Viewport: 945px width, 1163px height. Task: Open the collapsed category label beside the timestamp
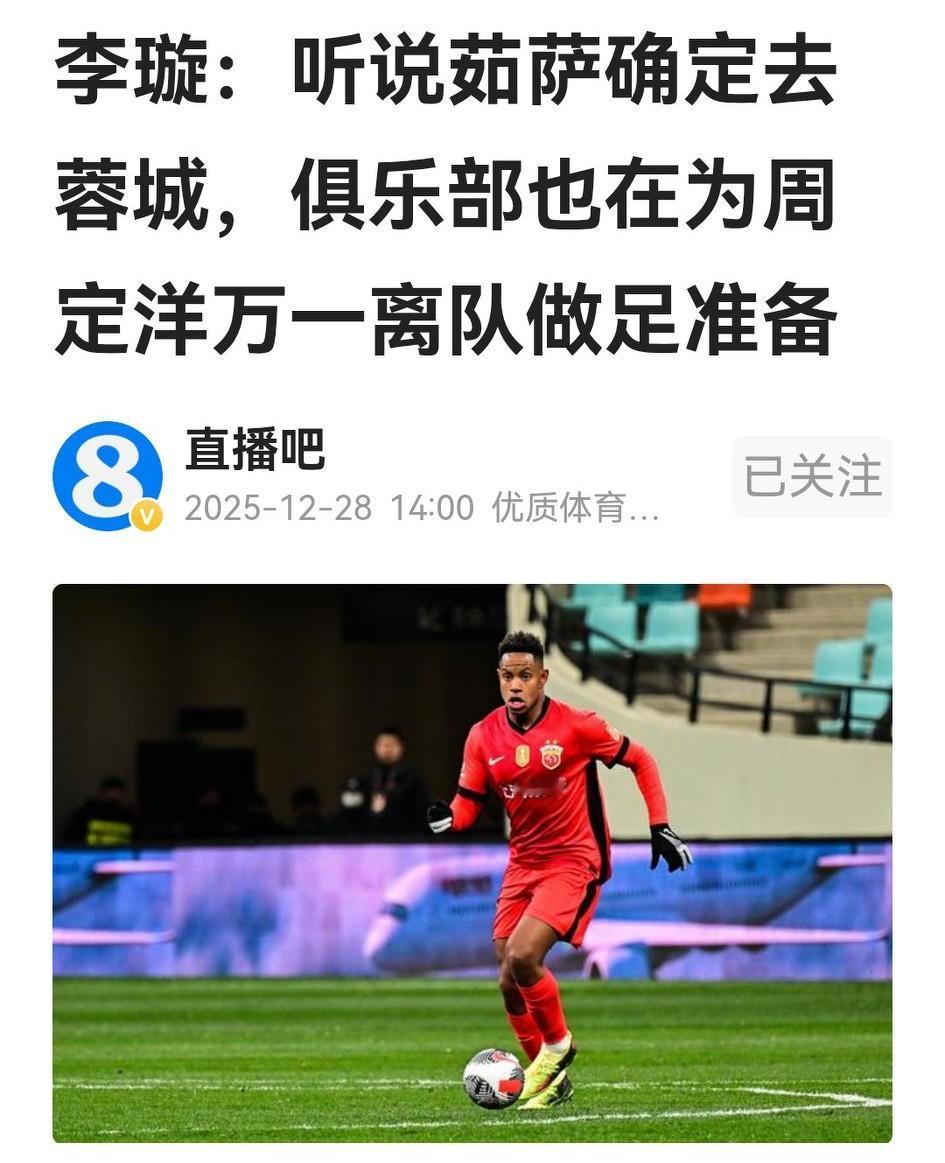click(570, 510)
